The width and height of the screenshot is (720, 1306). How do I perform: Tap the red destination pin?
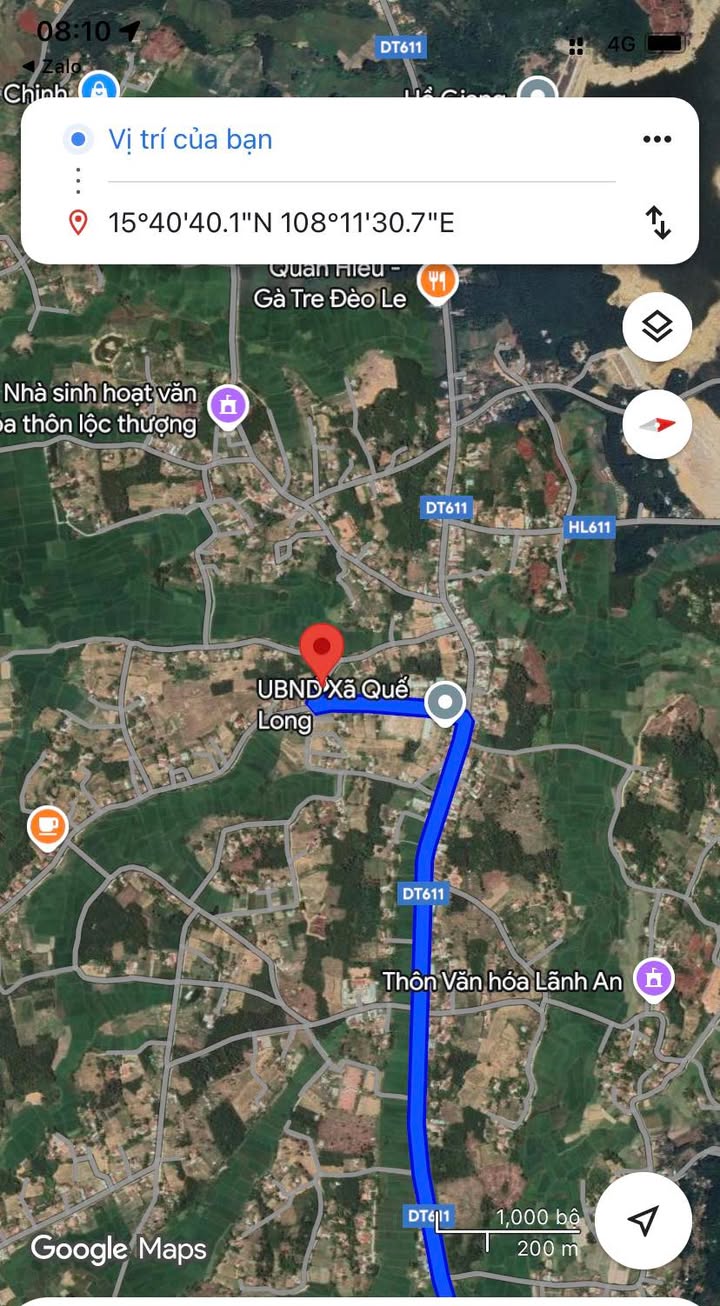[322, 650]
